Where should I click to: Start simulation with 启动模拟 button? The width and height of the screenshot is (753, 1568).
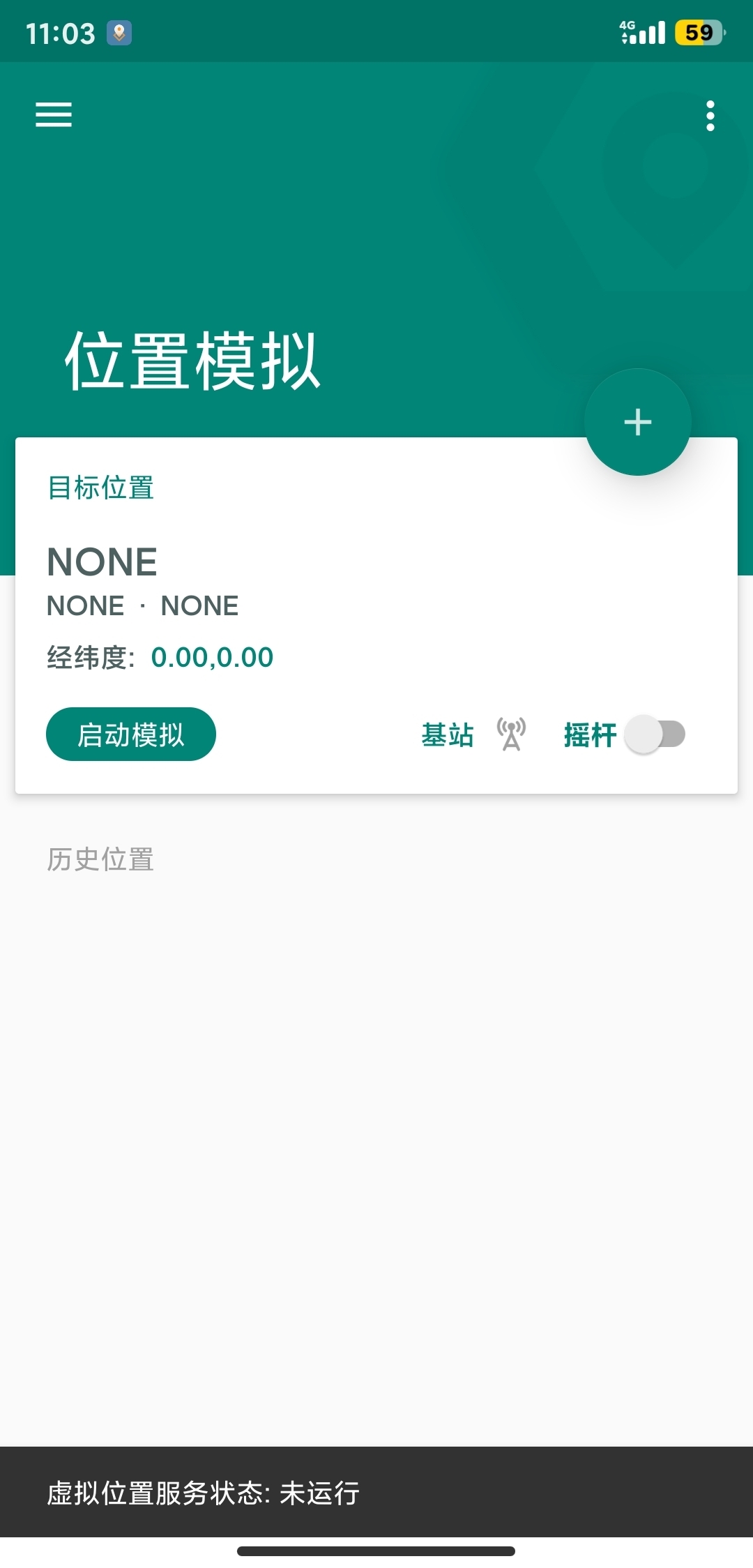pyautogui.click(x=131, y=734)
